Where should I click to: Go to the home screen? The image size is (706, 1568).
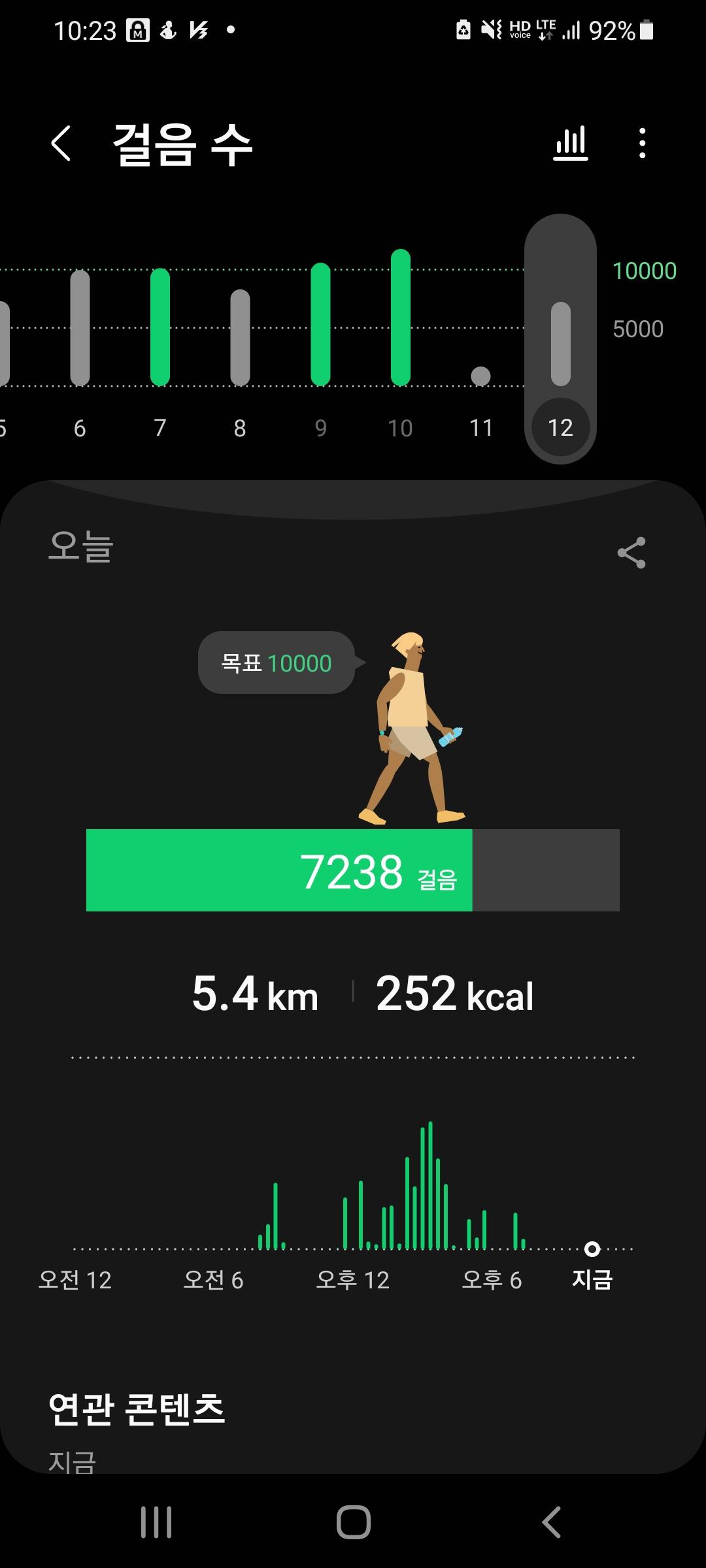(353, 1522)
